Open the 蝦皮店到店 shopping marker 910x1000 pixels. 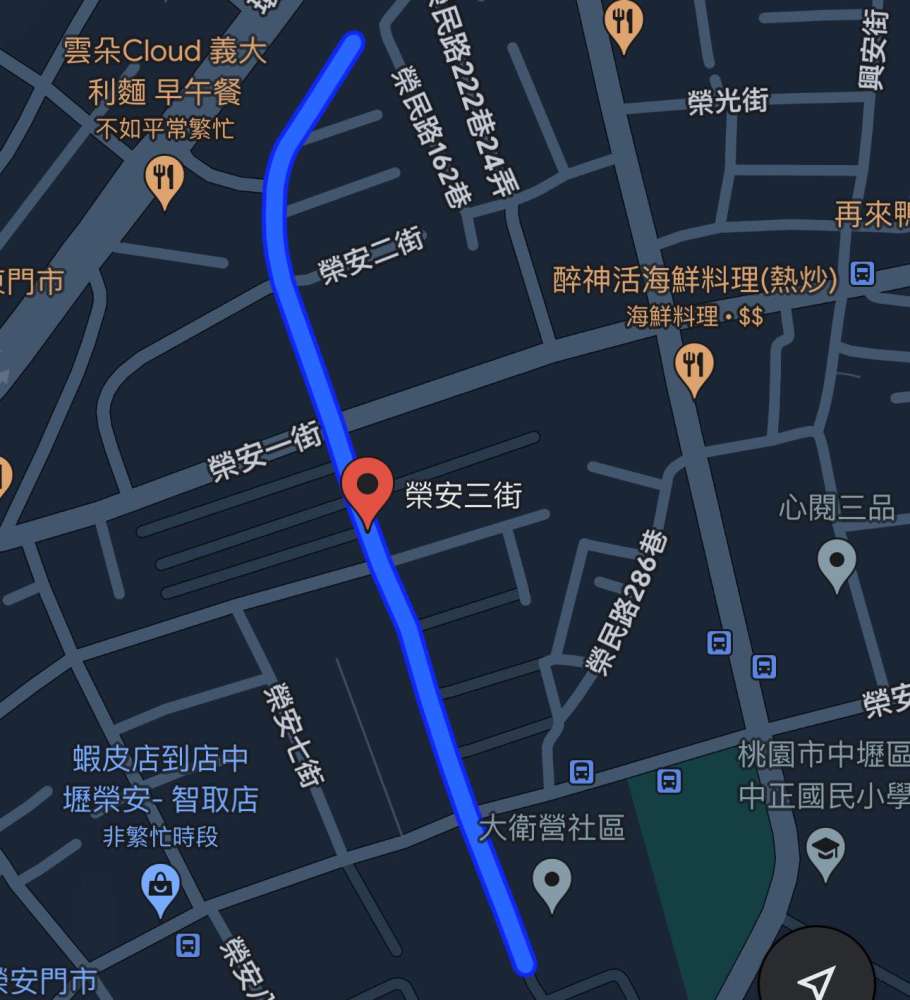161,889
